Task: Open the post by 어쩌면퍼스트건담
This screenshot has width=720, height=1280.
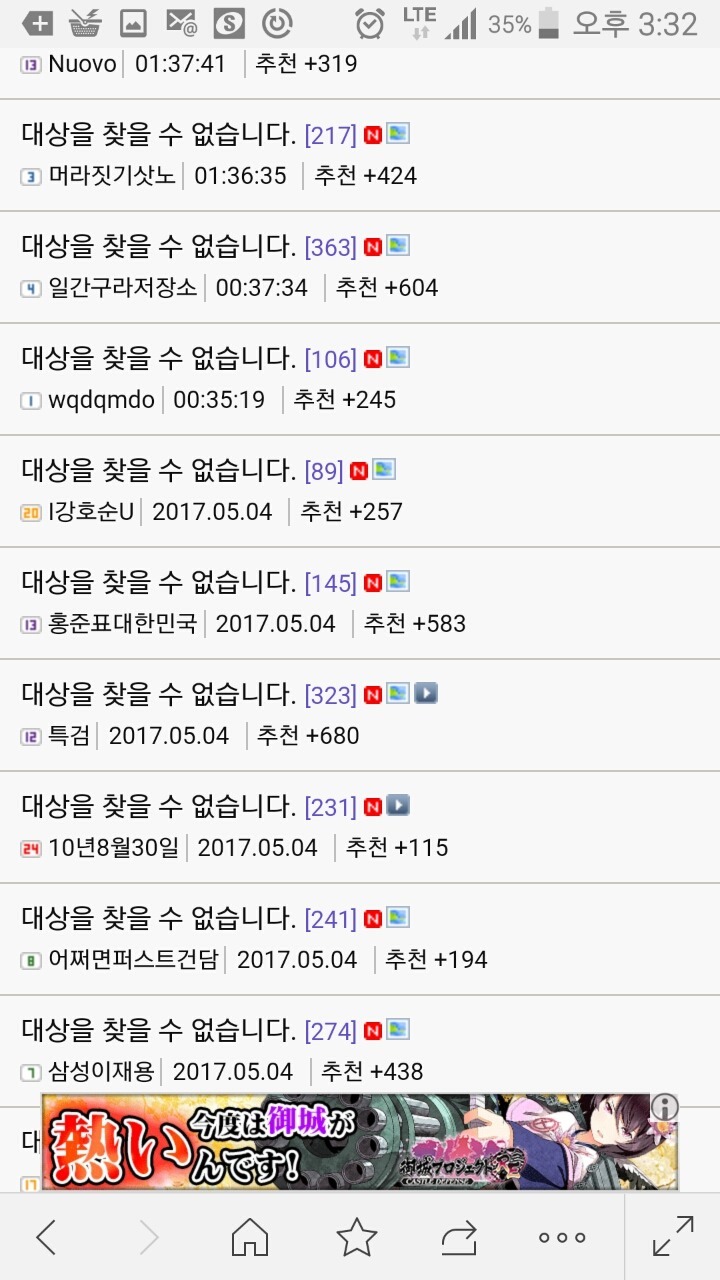Action: [x=158, y=918]
